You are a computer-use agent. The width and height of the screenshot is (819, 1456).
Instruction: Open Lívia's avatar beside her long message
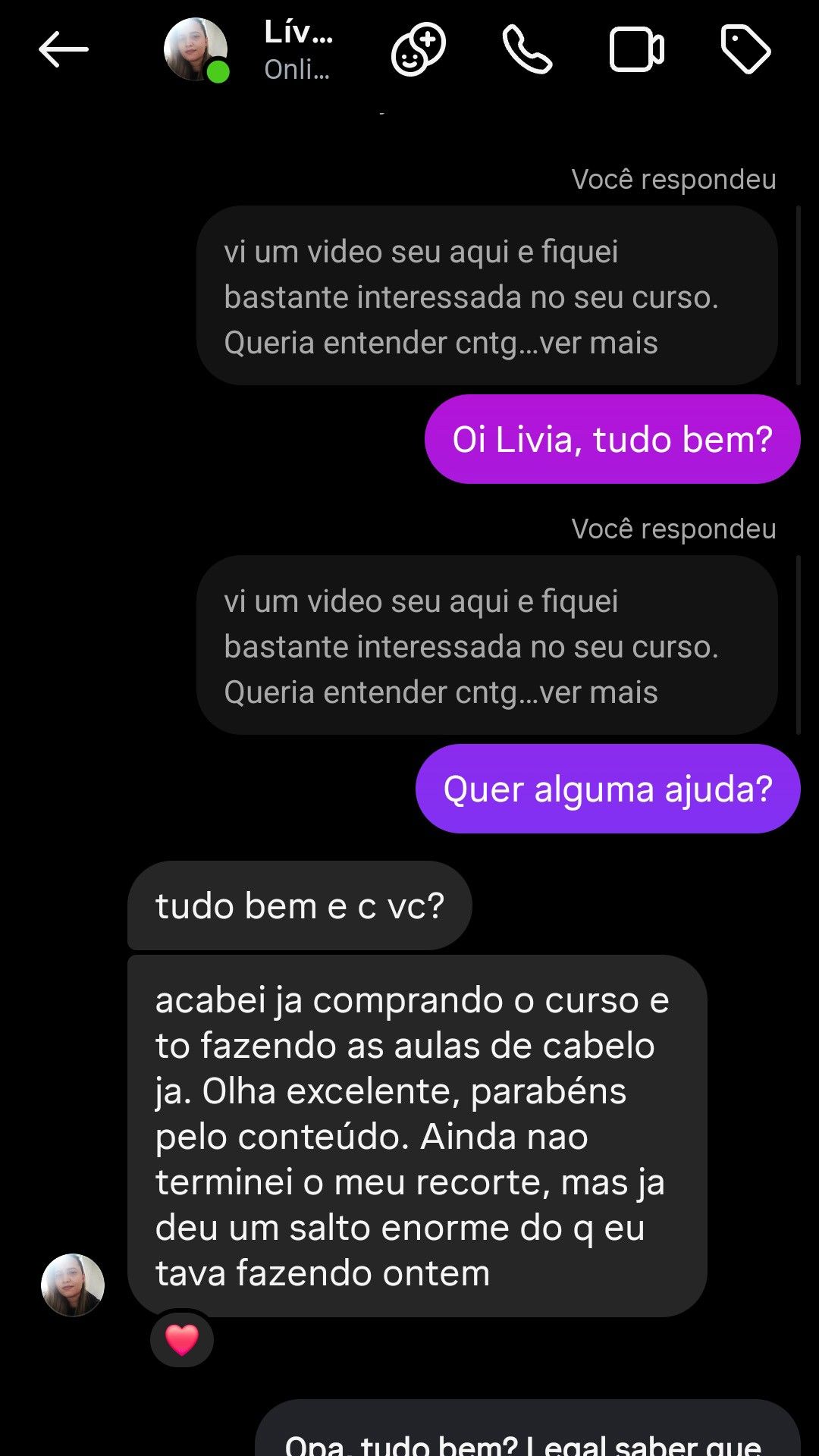pos(73,1285)
